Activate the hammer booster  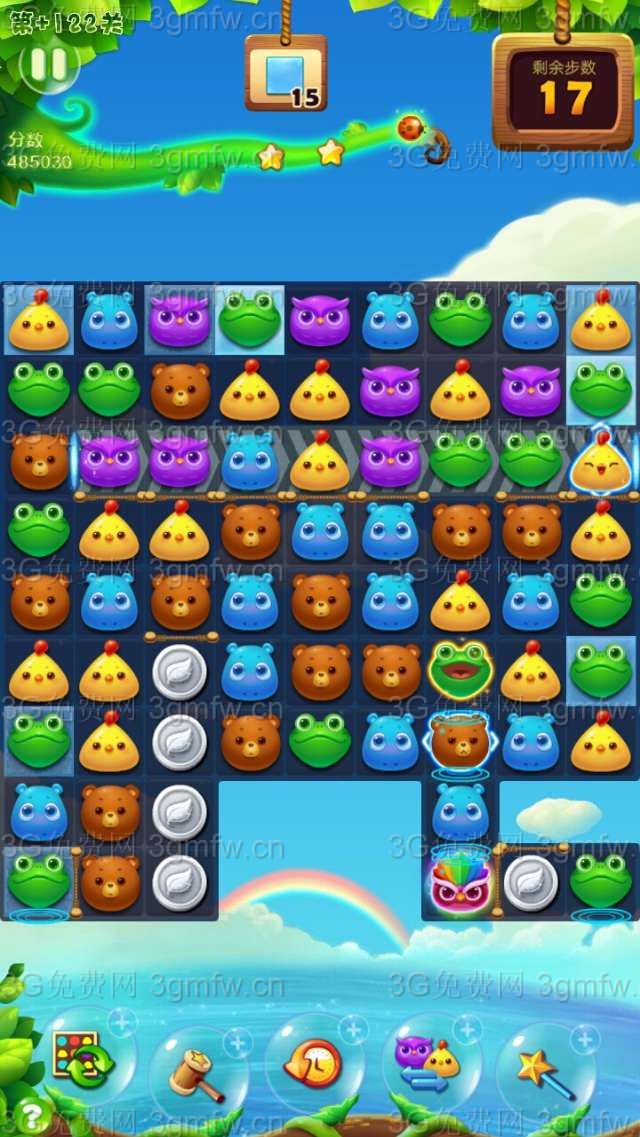click(x=197, y=1072)
